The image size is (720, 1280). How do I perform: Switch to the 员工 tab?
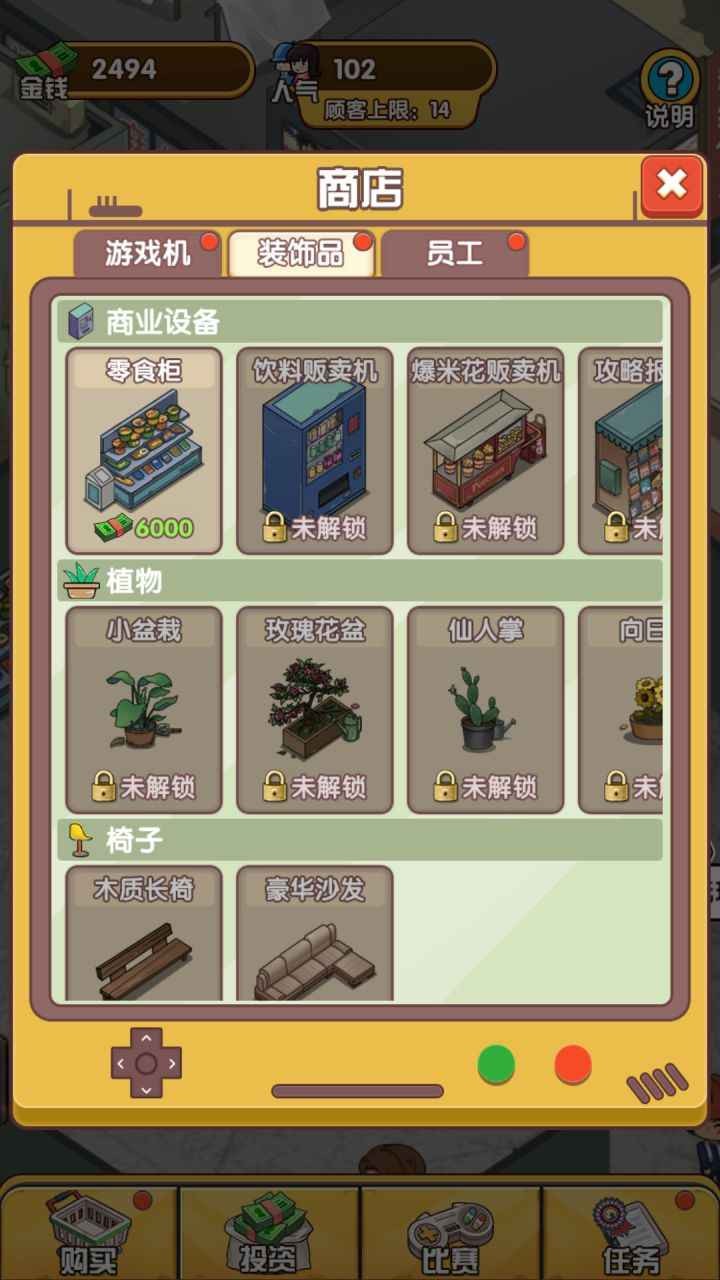click(454, 254)
